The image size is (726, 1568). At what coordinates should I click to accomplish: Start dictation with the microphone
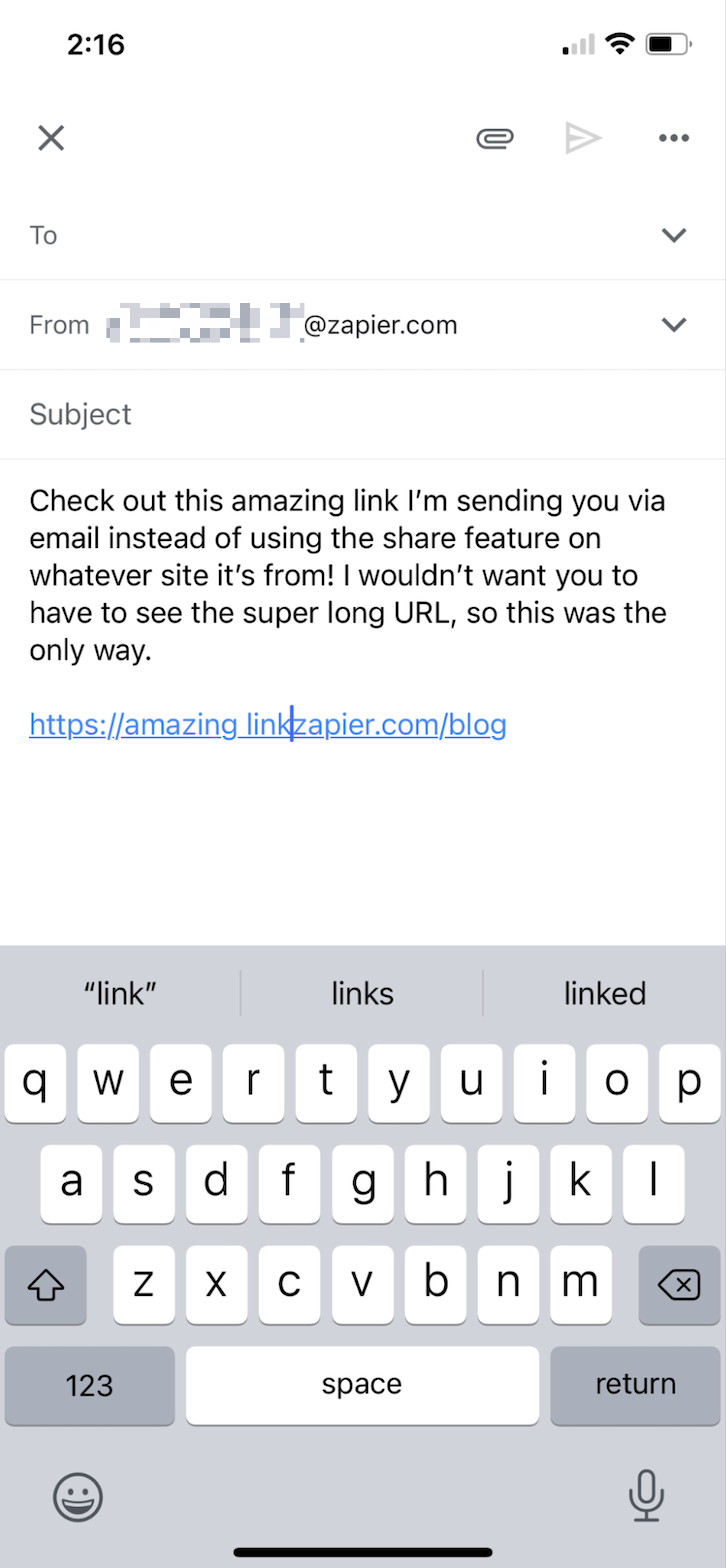646,1496
